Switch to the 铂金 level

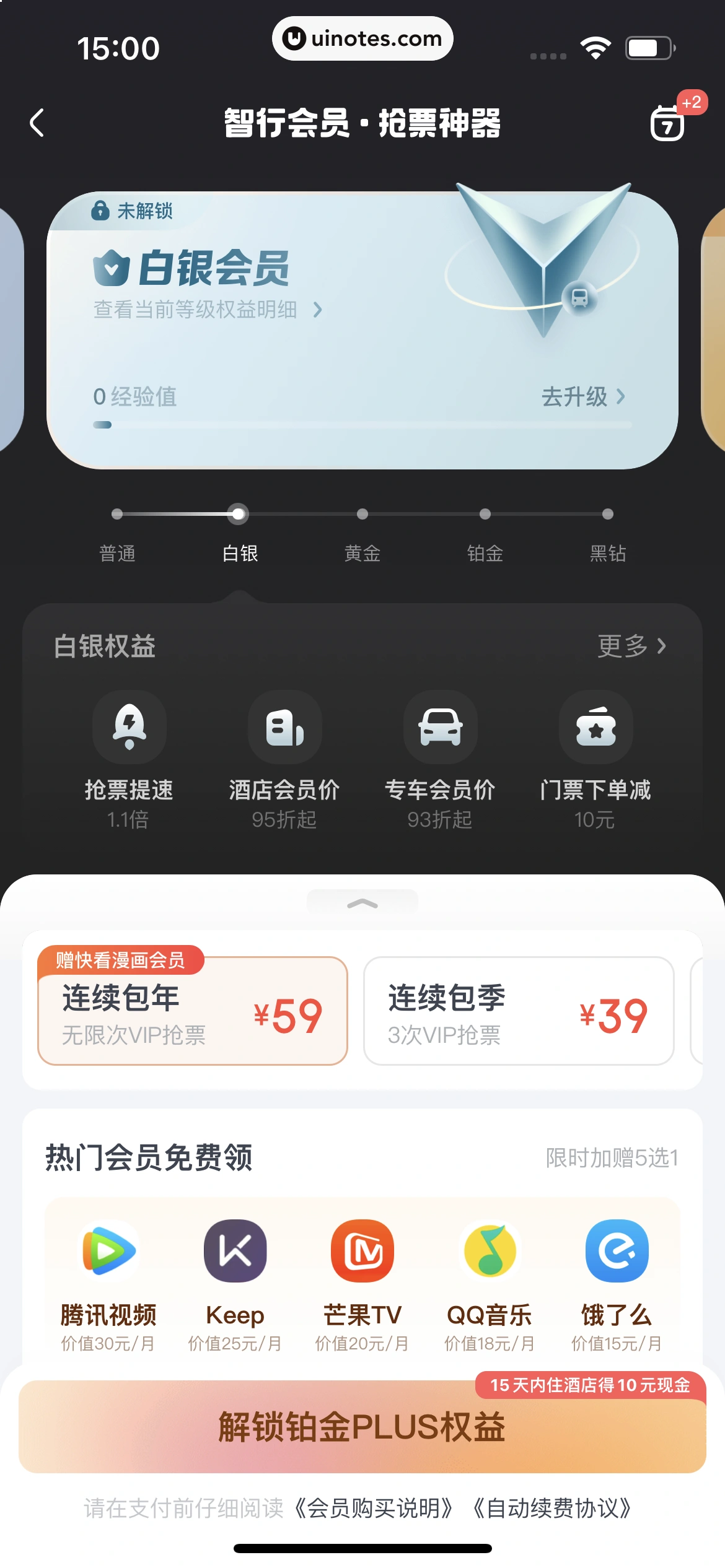click(x=485, y=552)
